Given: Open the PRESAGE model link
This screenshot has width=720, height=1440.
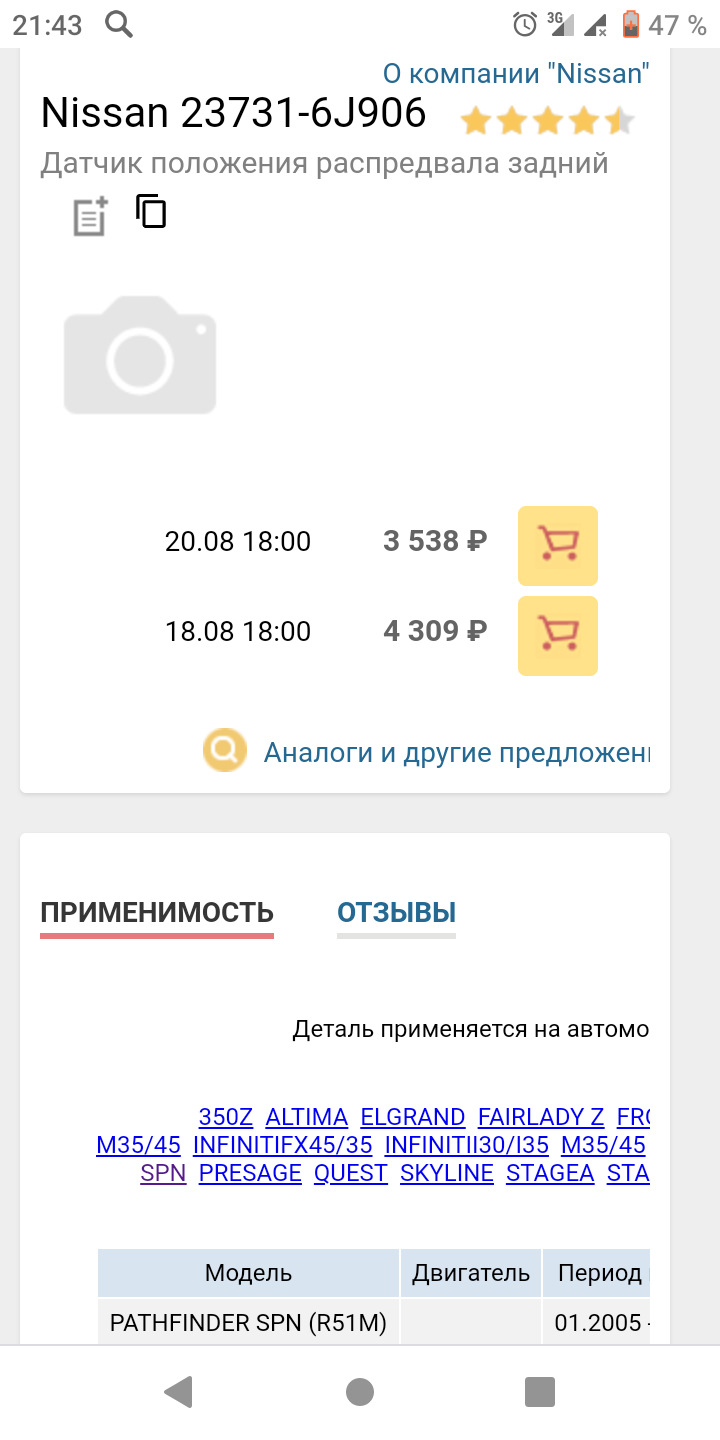Looking at the screenshot, I should pos(250,1173).
